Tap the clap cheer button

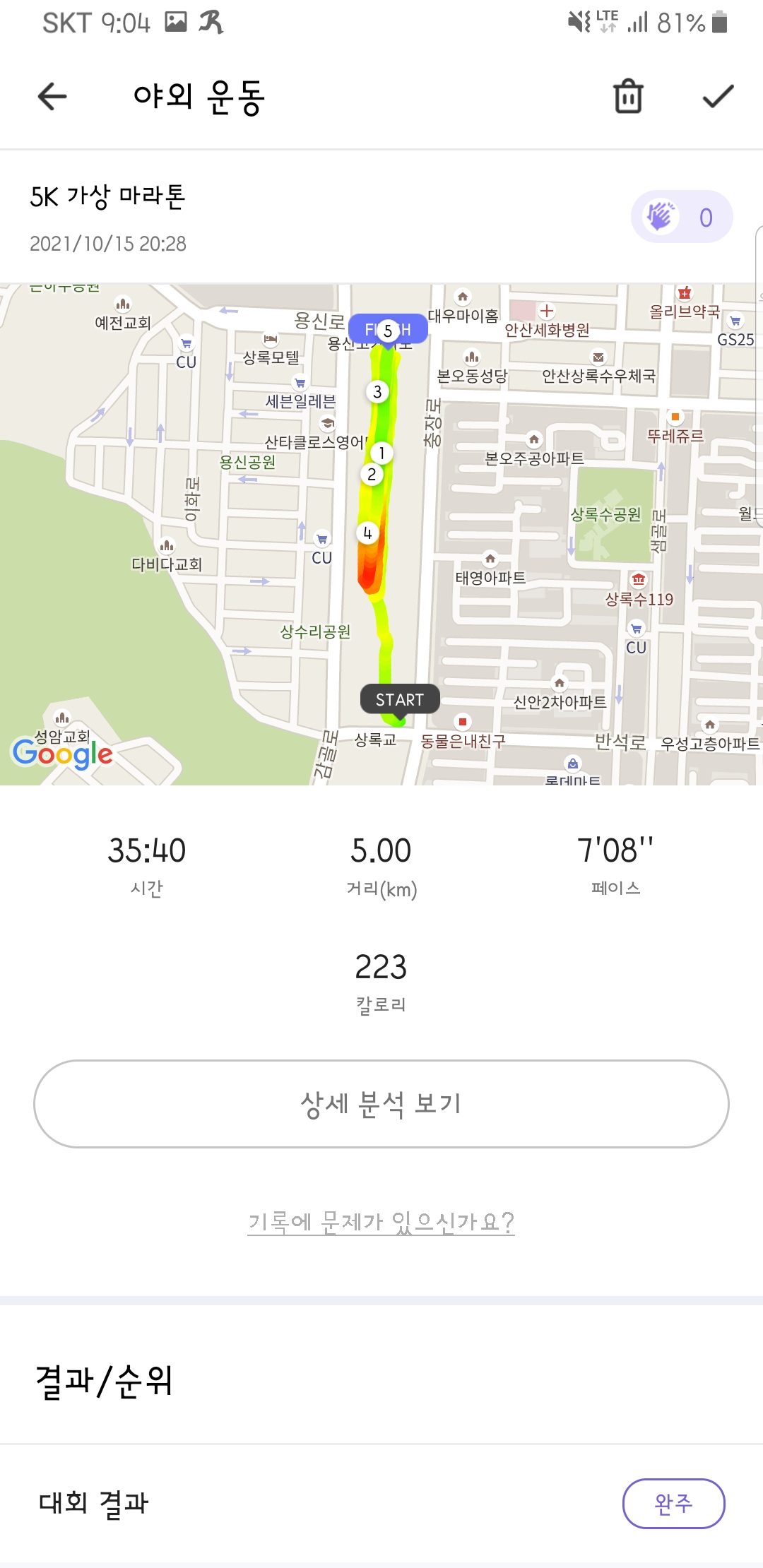click(681, 217)
